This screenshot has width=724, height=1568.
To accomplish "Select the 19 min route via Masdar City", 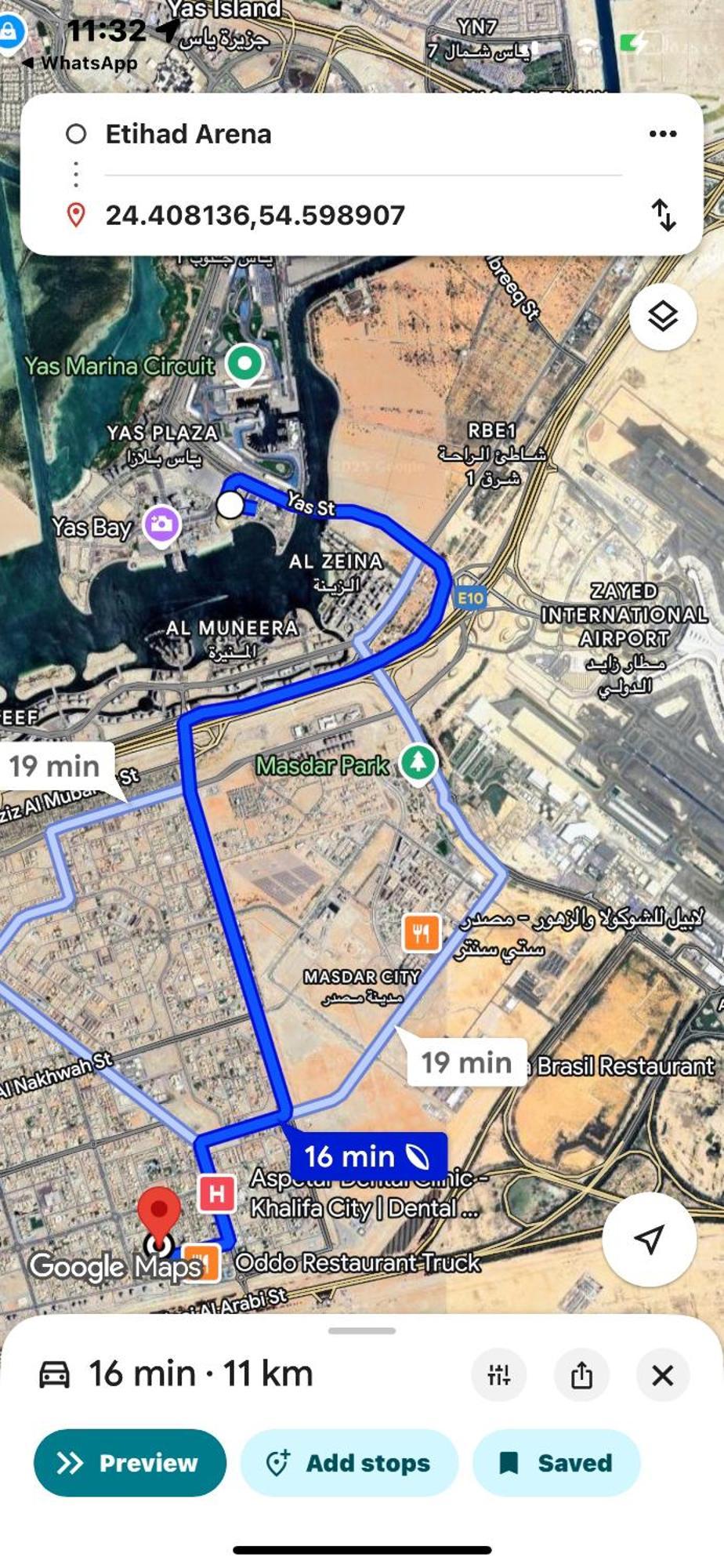I will (466, 1063).
